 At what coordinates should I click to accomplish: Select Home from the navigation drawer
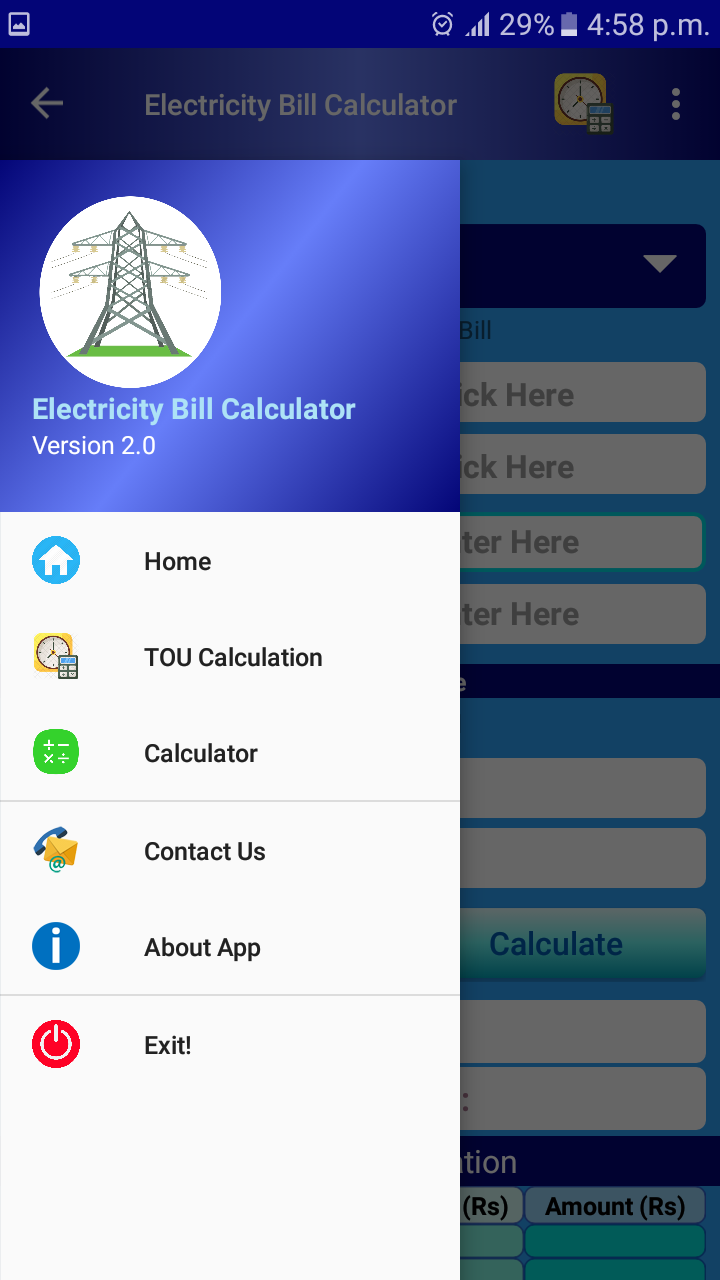point(177,561)
